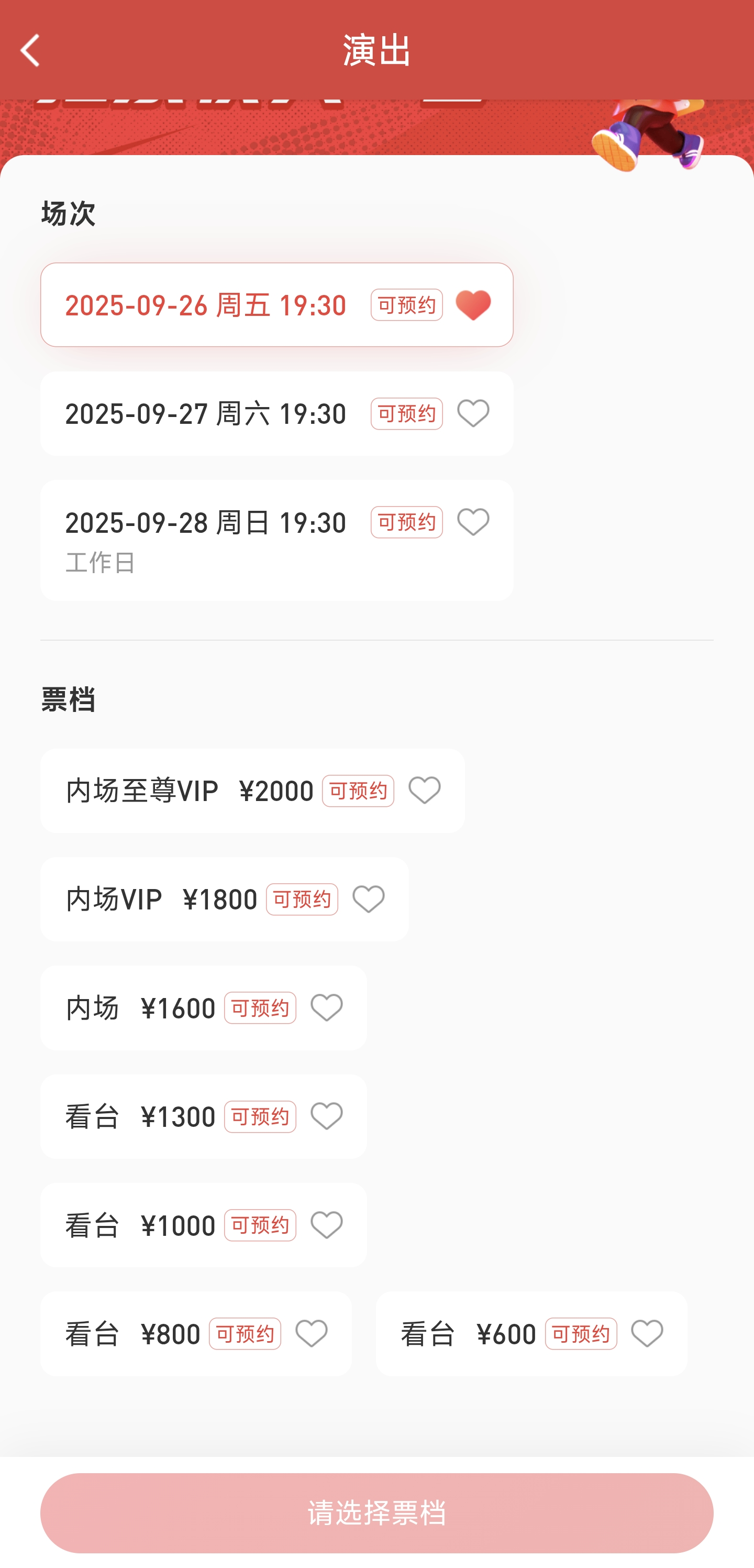Tap the 请选择票档 button
The image size is (754, 1568).
pyautogui.click(x=376, y=1512)
